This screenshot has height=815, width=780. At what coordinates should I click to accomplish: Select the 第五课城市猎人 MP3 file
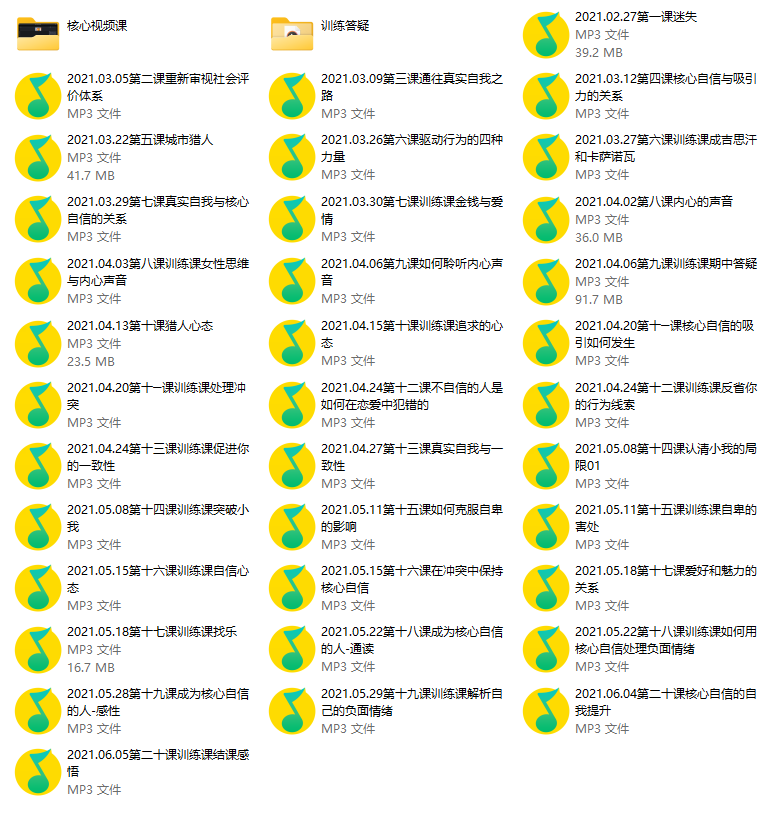pos(39,157)
